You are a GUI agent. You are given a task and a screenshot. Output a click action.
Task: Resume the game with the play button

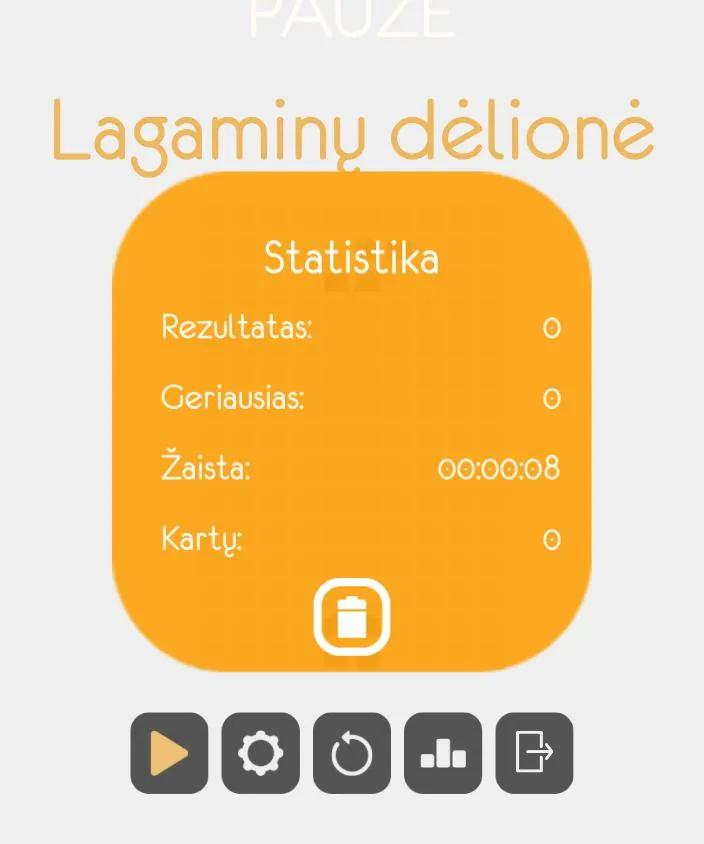[169, 753]
